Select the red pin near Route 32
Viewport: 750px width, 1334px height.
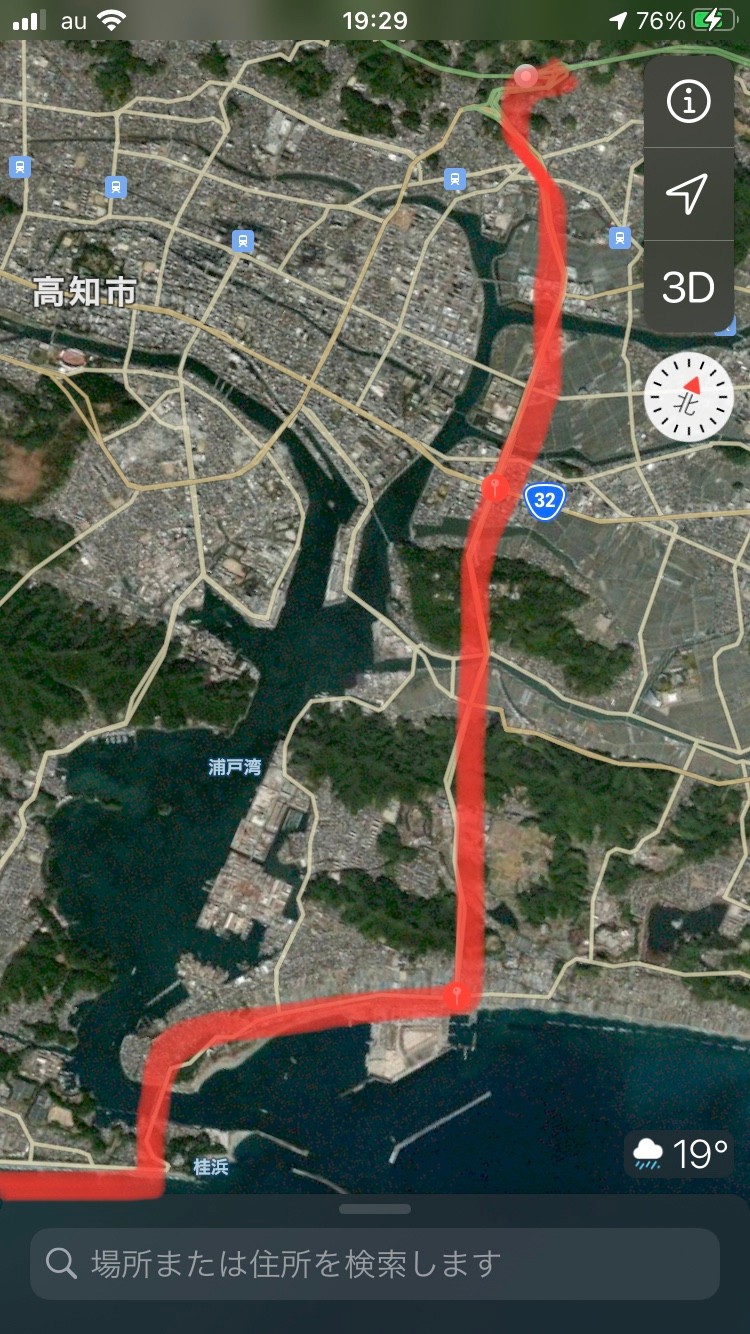pos(491,488)
